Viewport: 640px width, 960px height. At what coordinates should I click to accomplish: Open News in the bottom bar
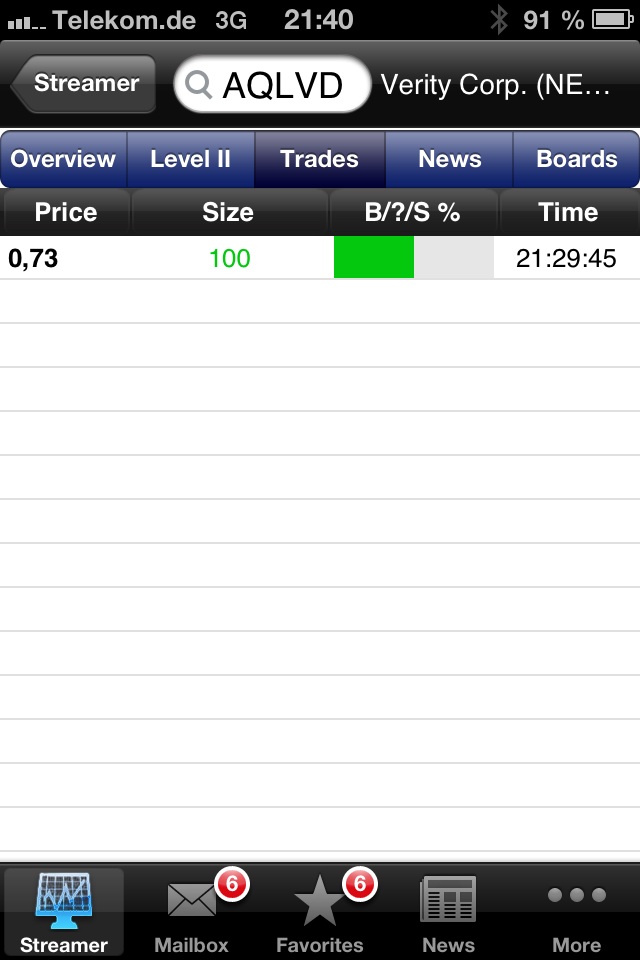(448, 912)
